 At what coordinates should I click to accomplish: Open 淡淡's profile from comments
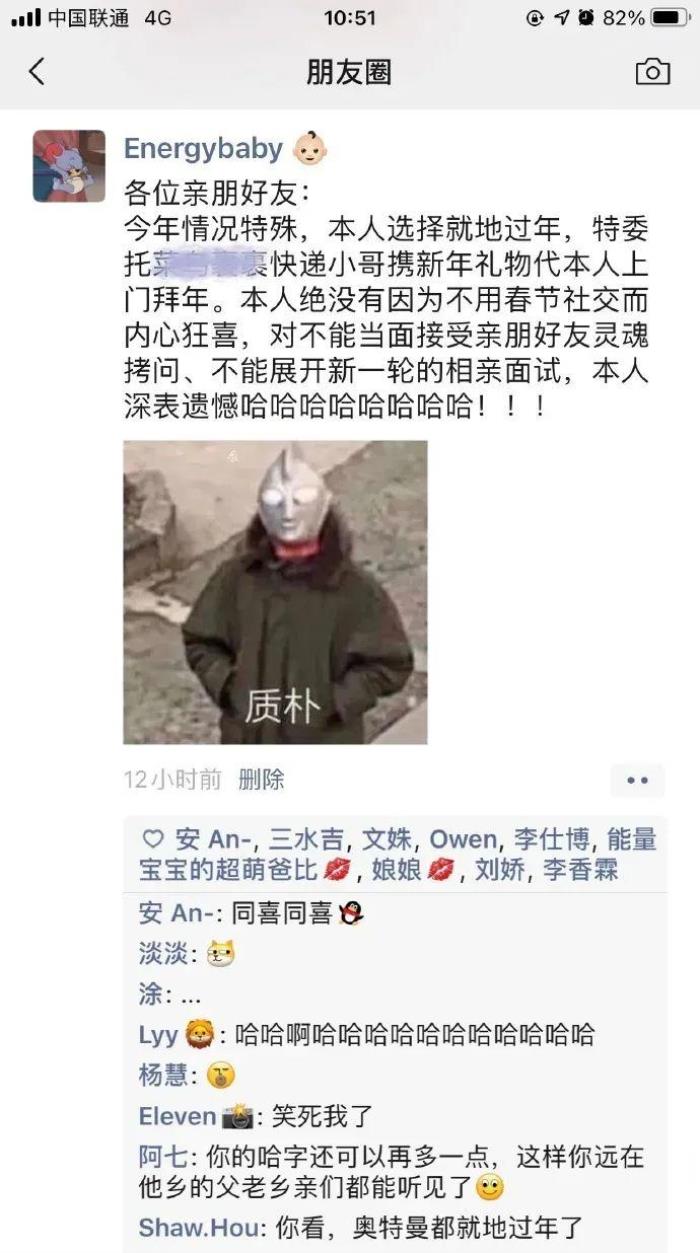click(162, 954)
